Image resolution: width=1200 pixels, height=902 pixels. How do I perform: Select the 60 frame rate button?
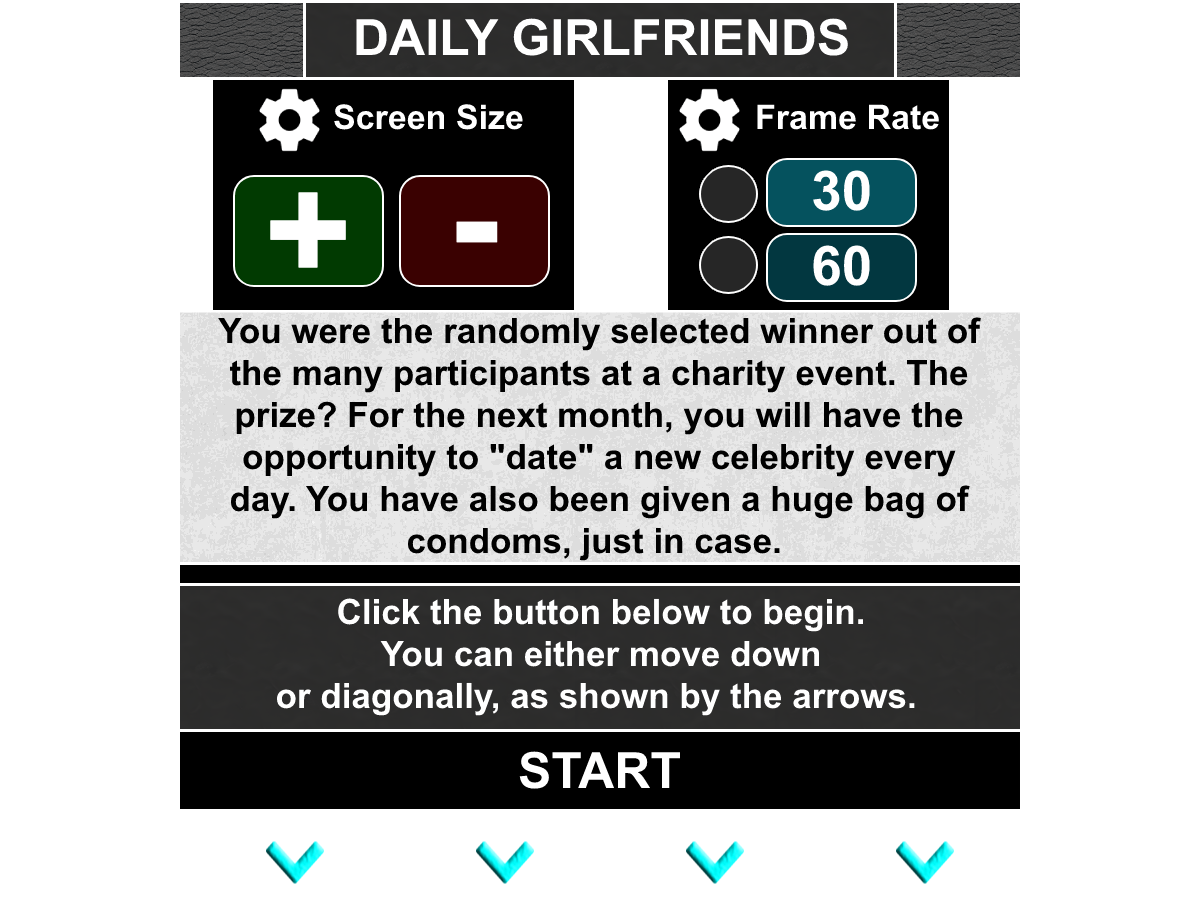841,267
